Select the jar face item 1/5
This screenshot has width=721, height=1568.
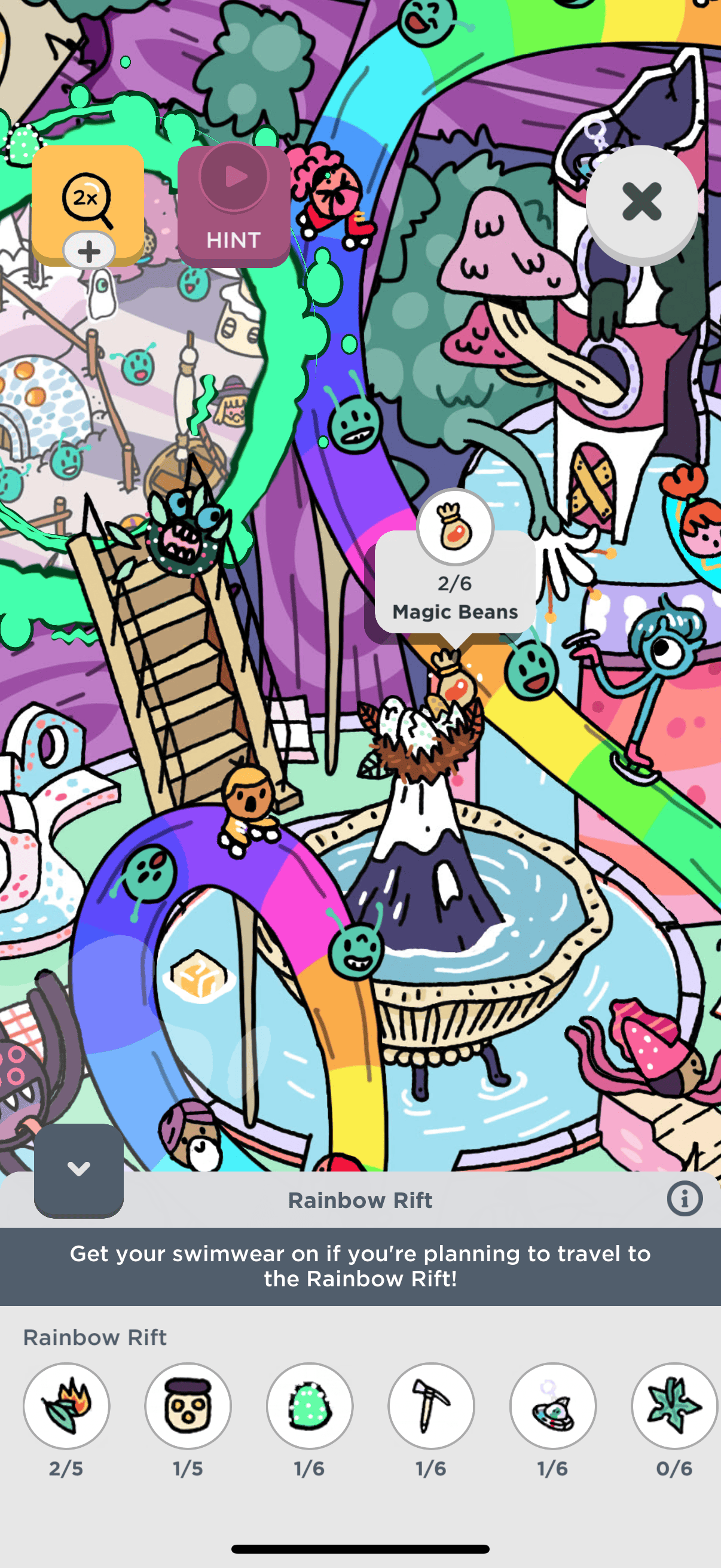click(x=188, y=1405)
